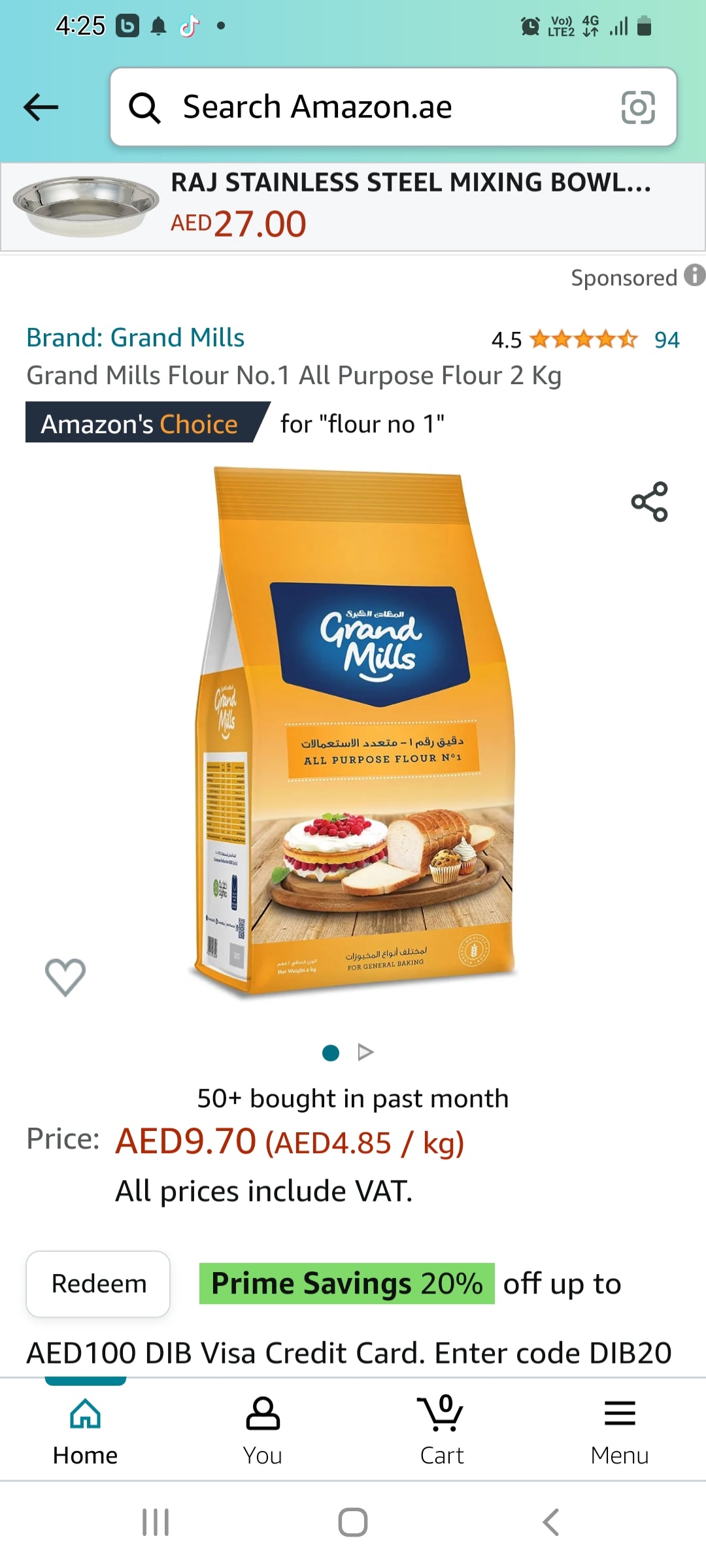706x1568 pixels.
Task: Go back using the top arrow
Action: 41,107
